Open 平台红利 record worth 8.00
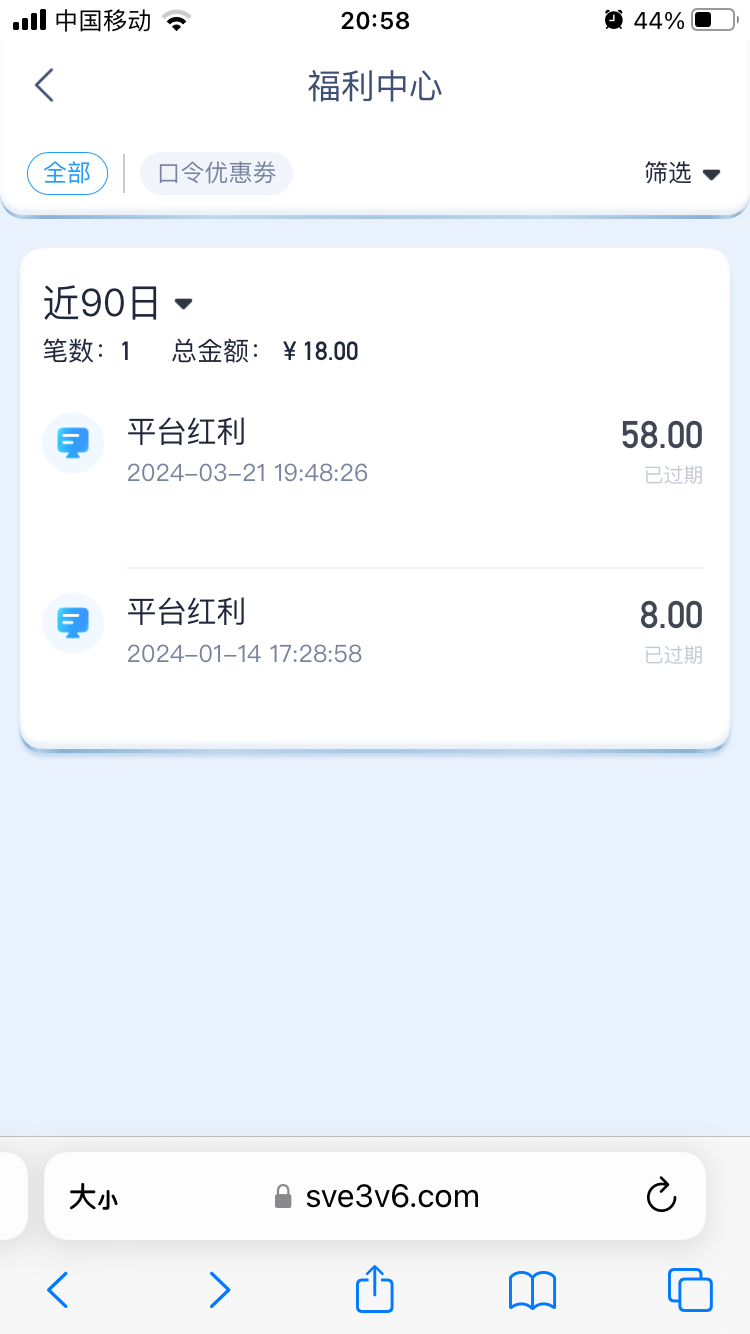Image resolution: width=750 pixels, height=1334 pixels. [374, 633]
